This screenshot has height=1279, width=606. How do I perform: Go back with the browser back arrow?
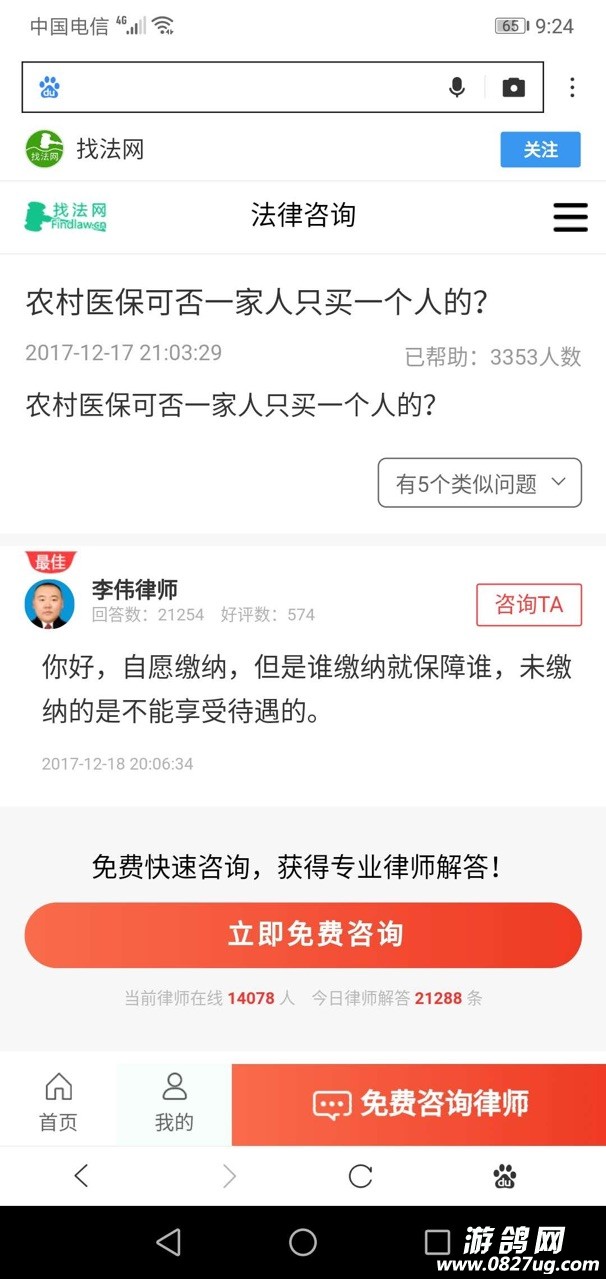point(82,1176)
